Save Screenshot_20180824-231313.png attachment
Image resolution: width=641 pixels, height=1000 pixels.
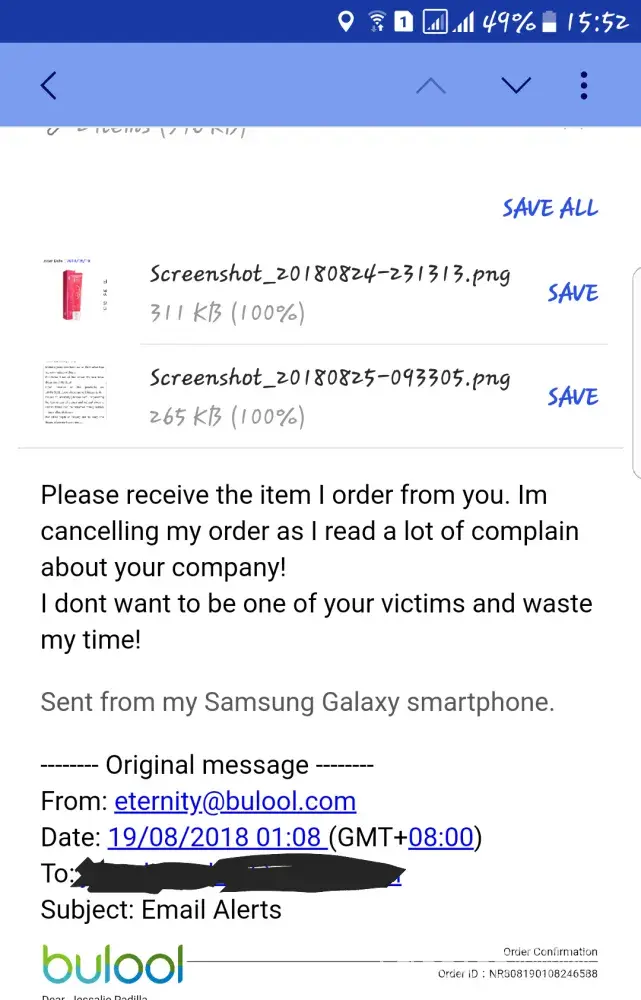[572, 293]
